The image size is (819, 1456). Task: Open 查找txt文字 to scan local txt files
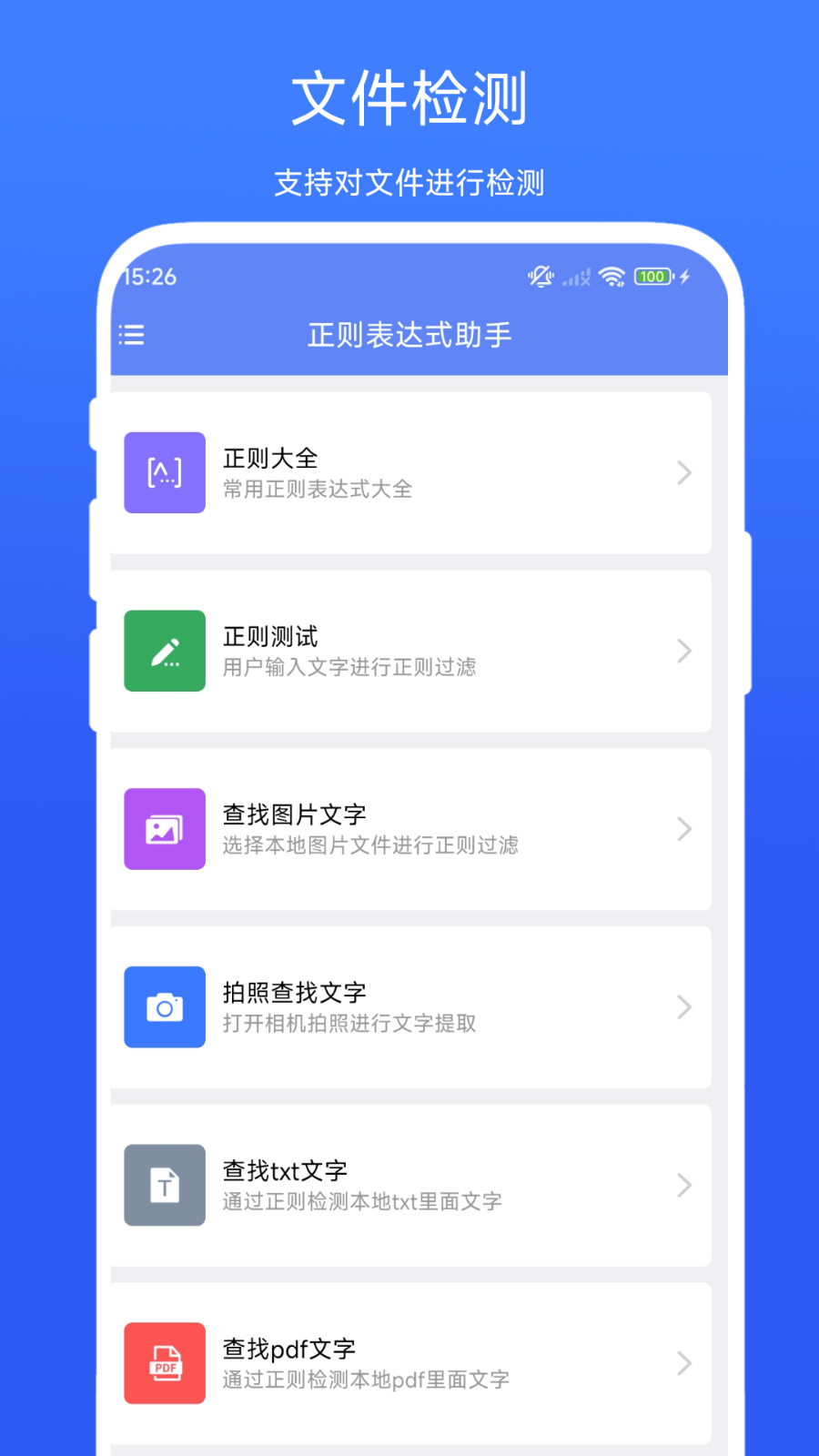click(409, 1185)
